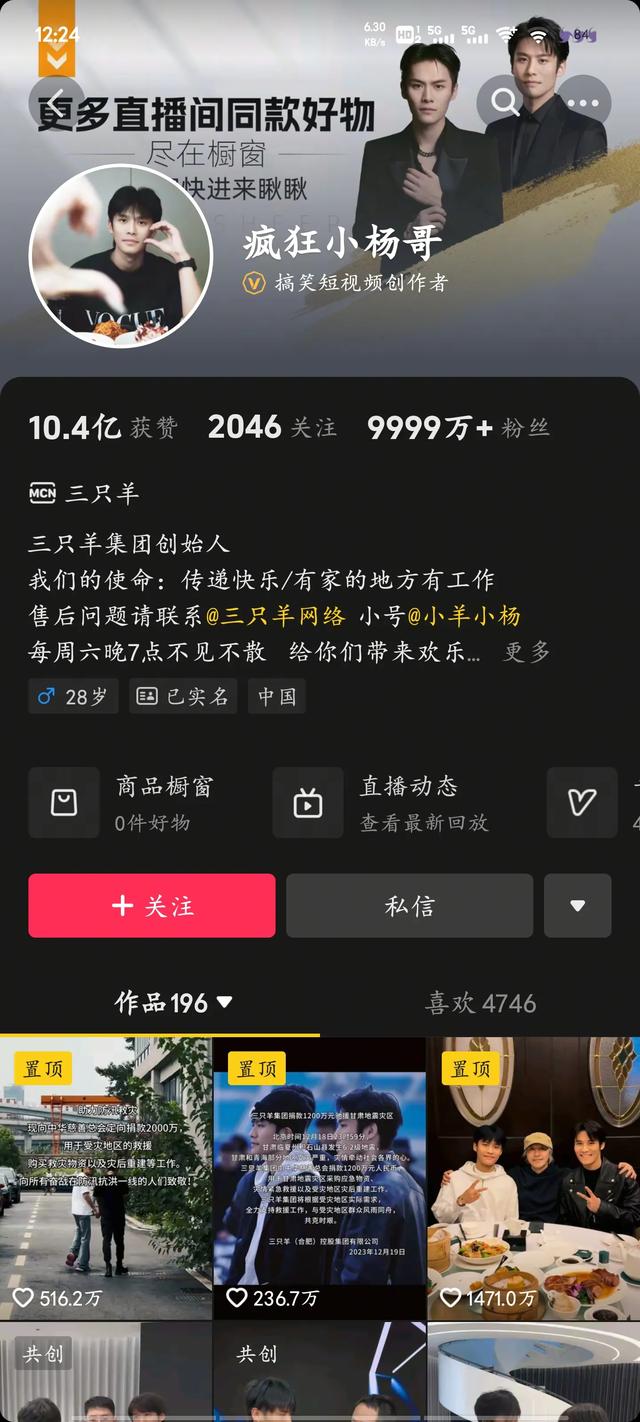Open the 9999万+ 粉丝 followers list
This screenshot has width=640, height=1422.
coord(458,428)
